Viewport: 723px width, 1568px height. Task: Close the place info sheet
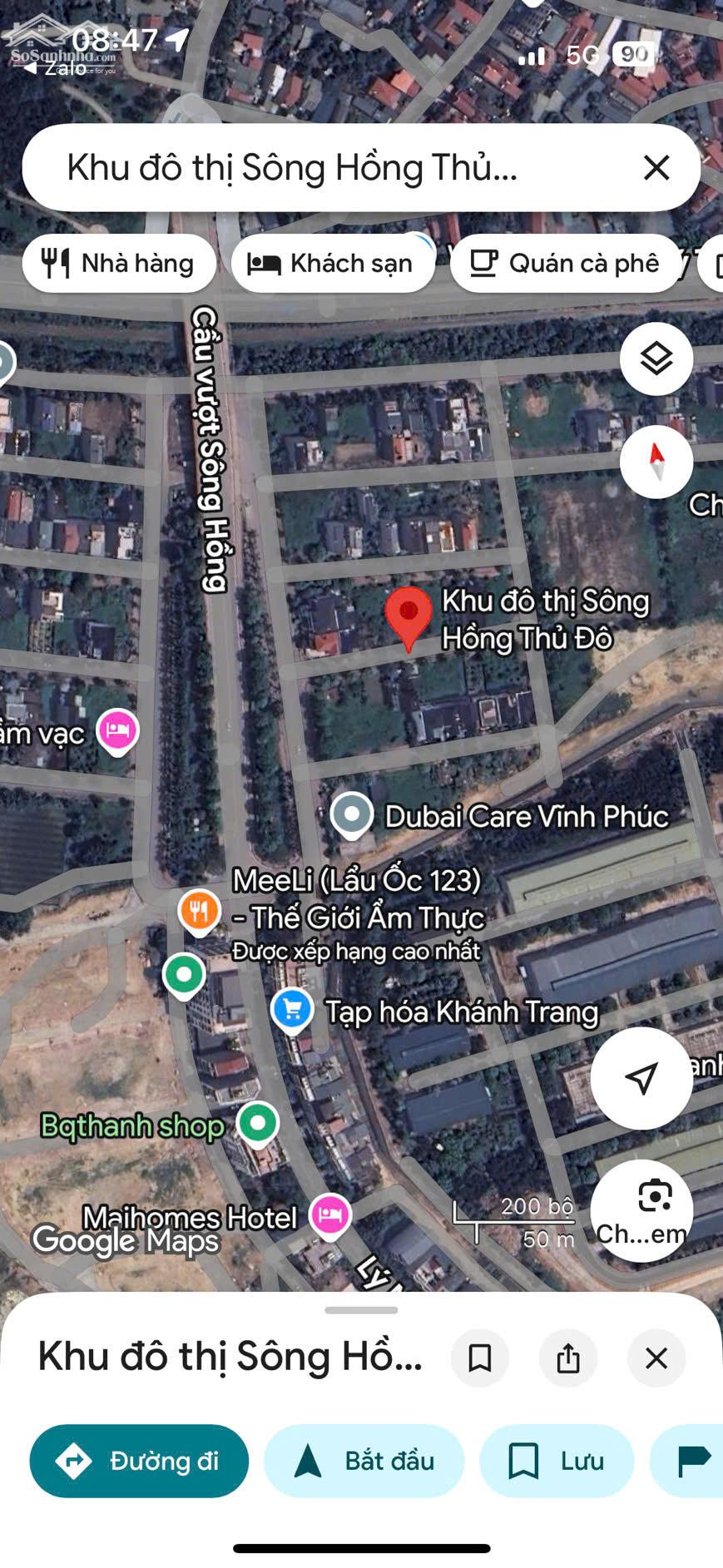pos(656,1358)
